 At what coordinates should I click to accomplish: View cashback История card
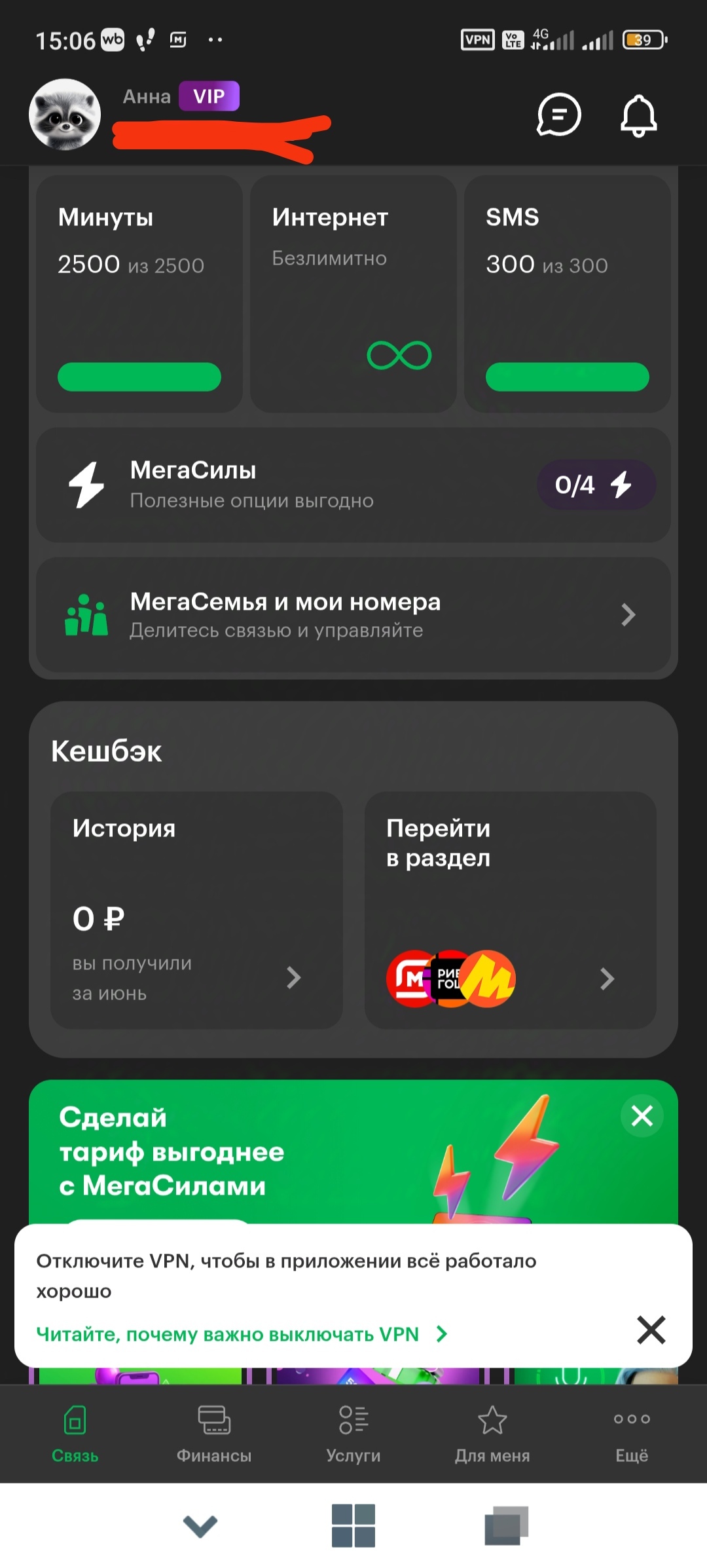click(x=196, y=910)
